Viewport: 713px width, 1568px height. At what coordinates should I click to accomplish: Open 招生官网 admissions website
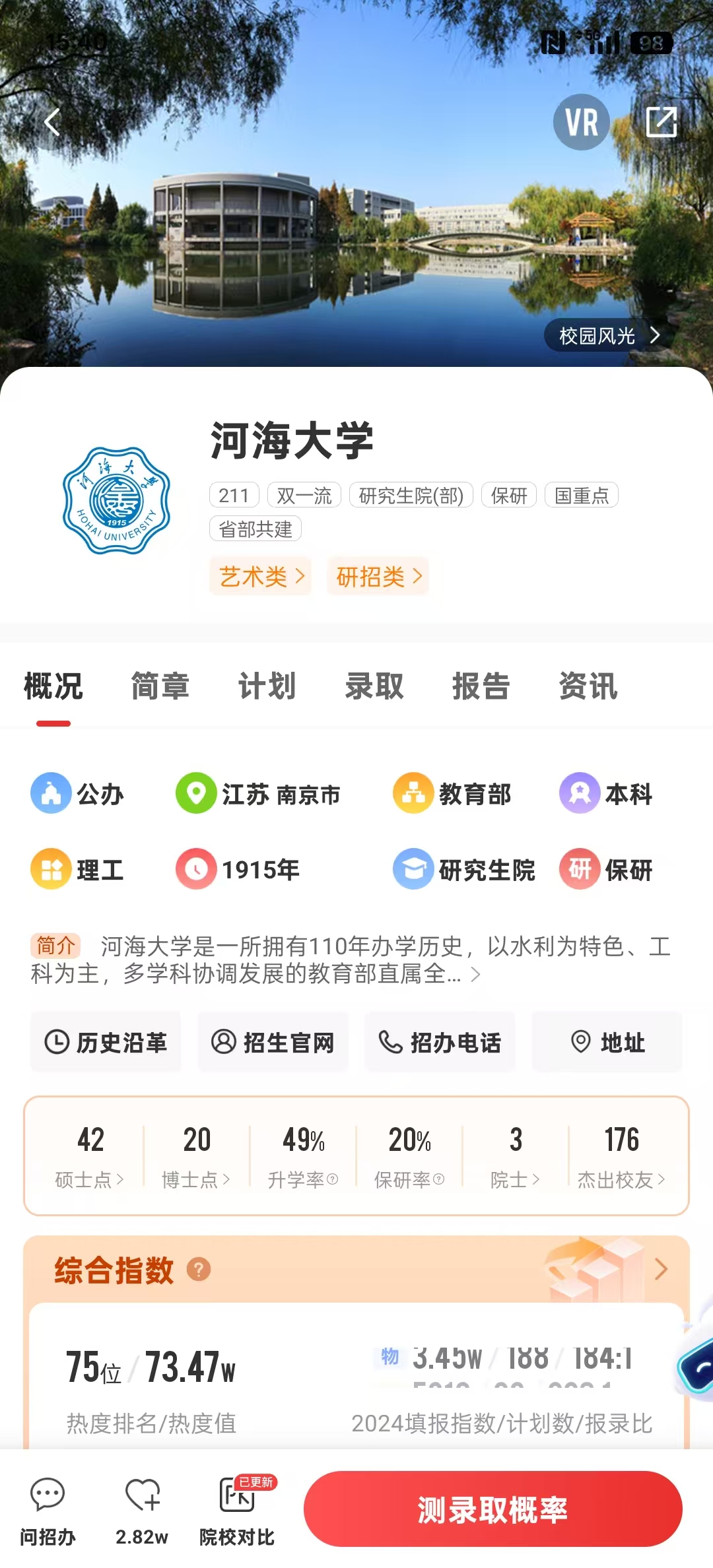(x=273, y=1042)
